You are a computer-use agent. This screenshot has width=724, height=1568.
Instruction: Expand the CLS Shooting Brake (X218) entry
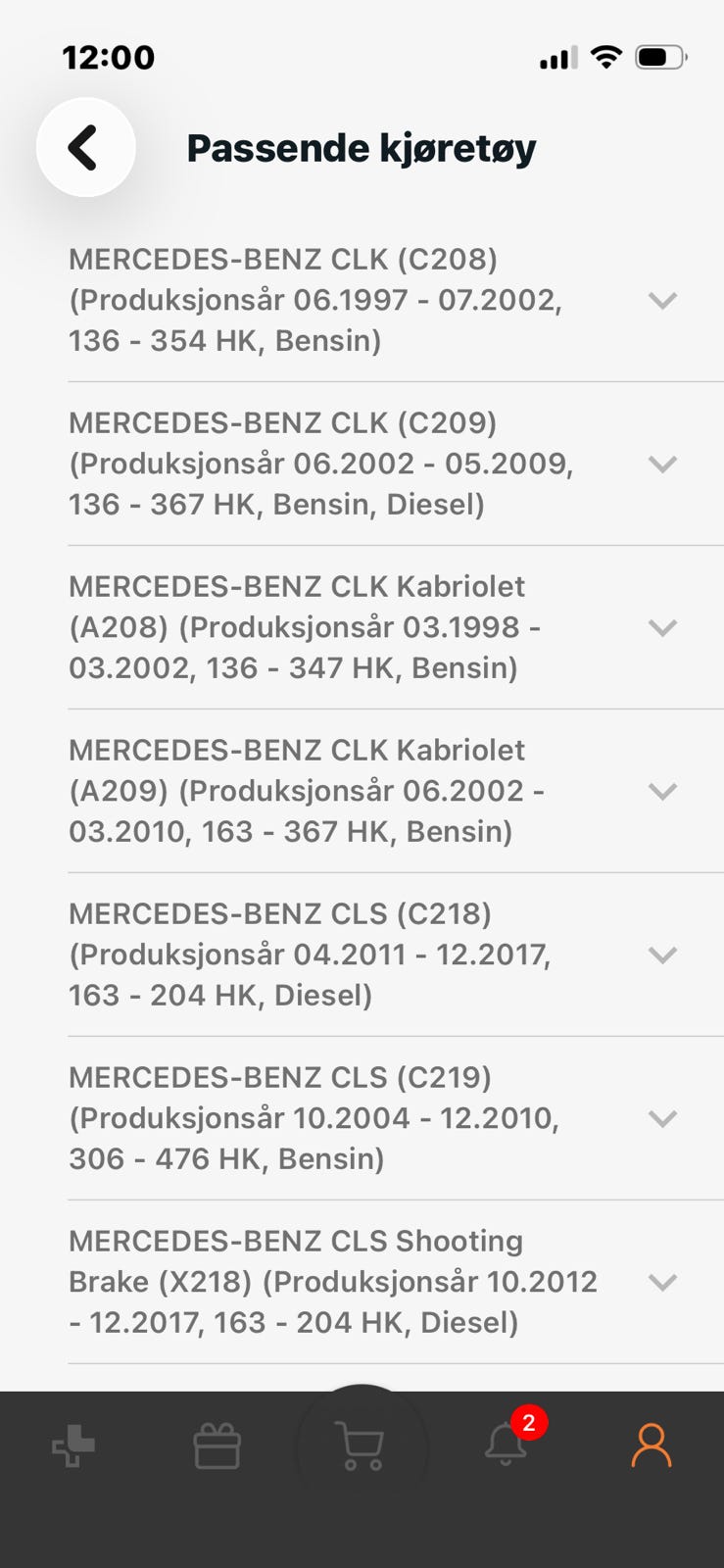pyautogui.click(x=663, y=1281)
